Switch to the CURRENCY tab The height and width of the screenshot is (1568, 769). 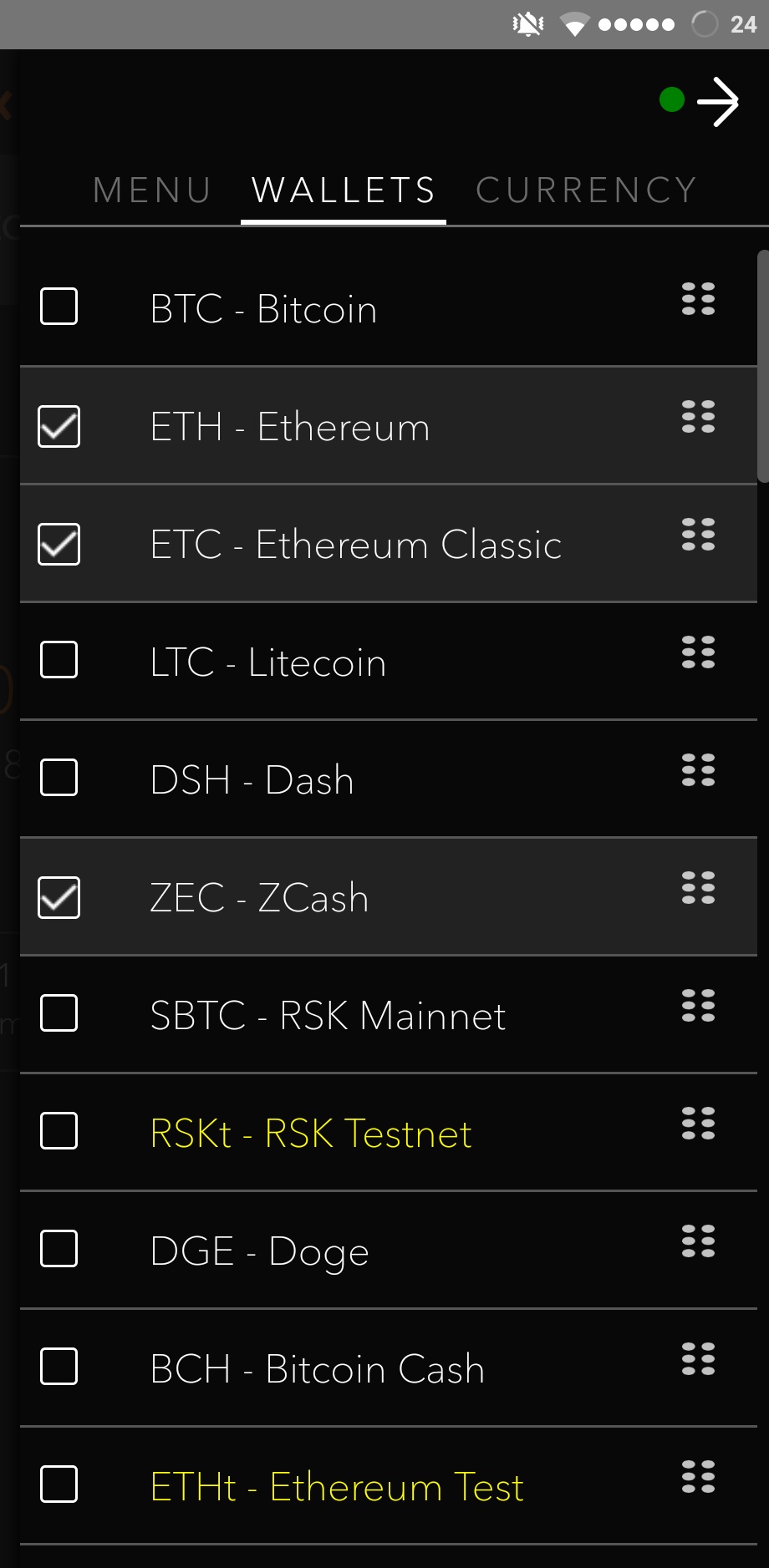586,190
